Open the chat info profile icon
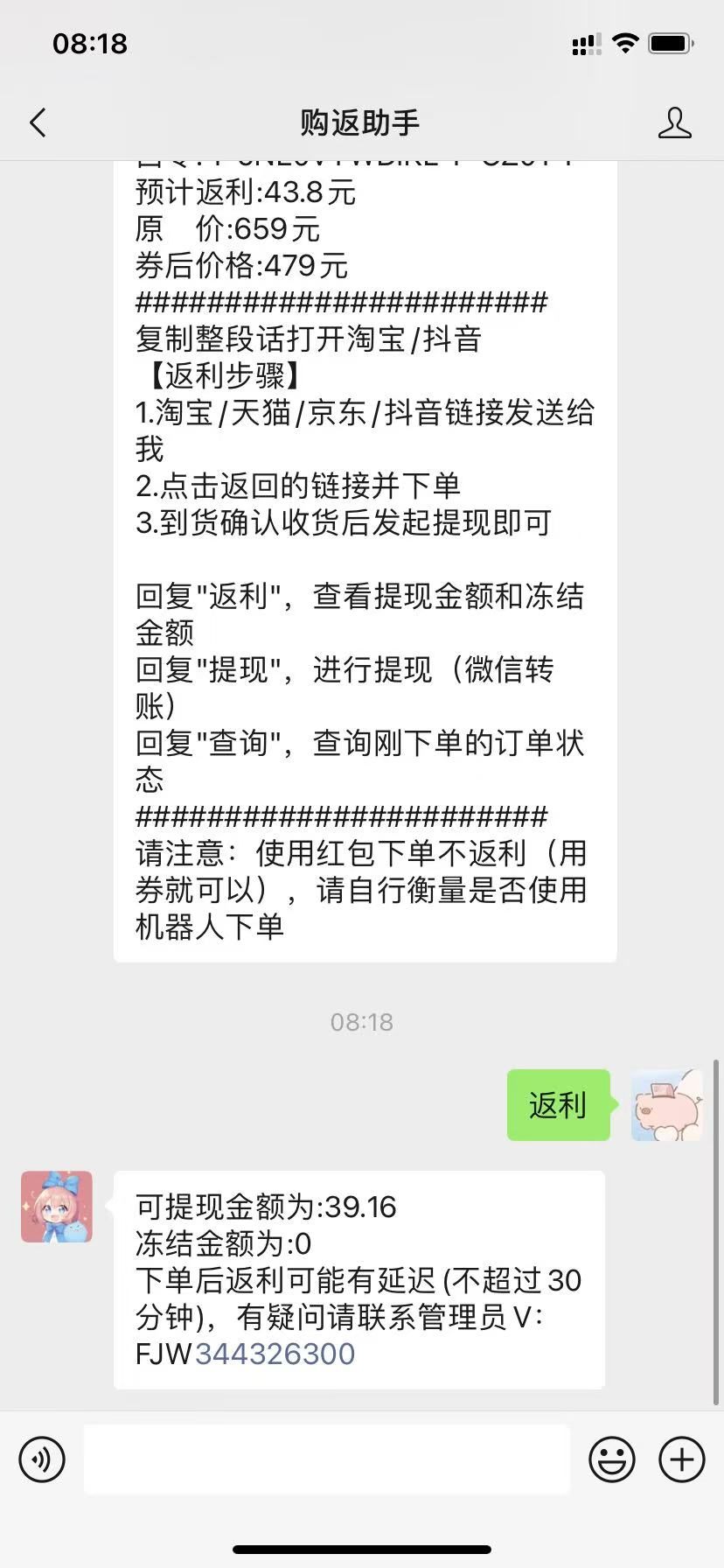 (x=674, y=123)
